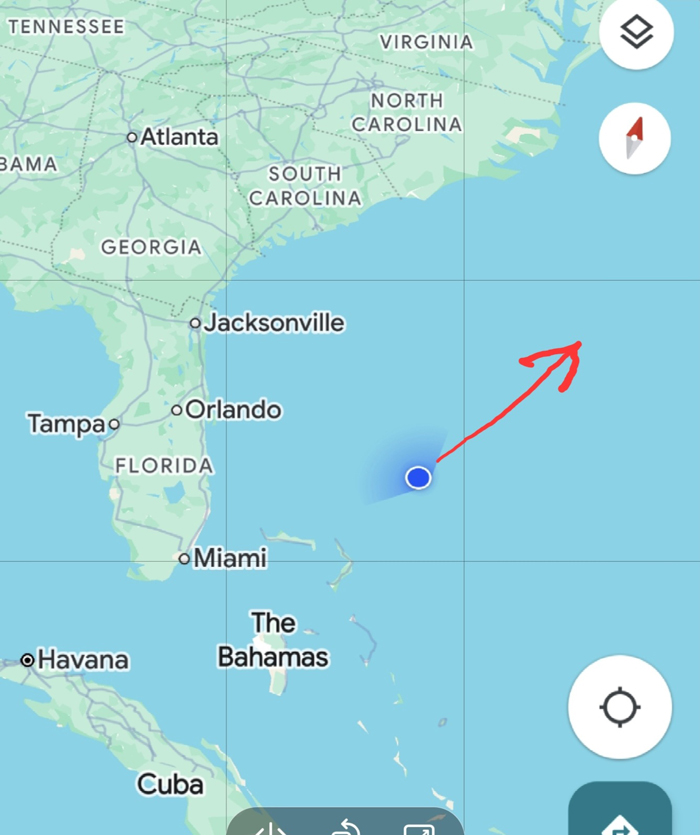The height and width of the screenshot is (835, 700).
Task: Tap the compass to reset north
Action: pos(634,138)
